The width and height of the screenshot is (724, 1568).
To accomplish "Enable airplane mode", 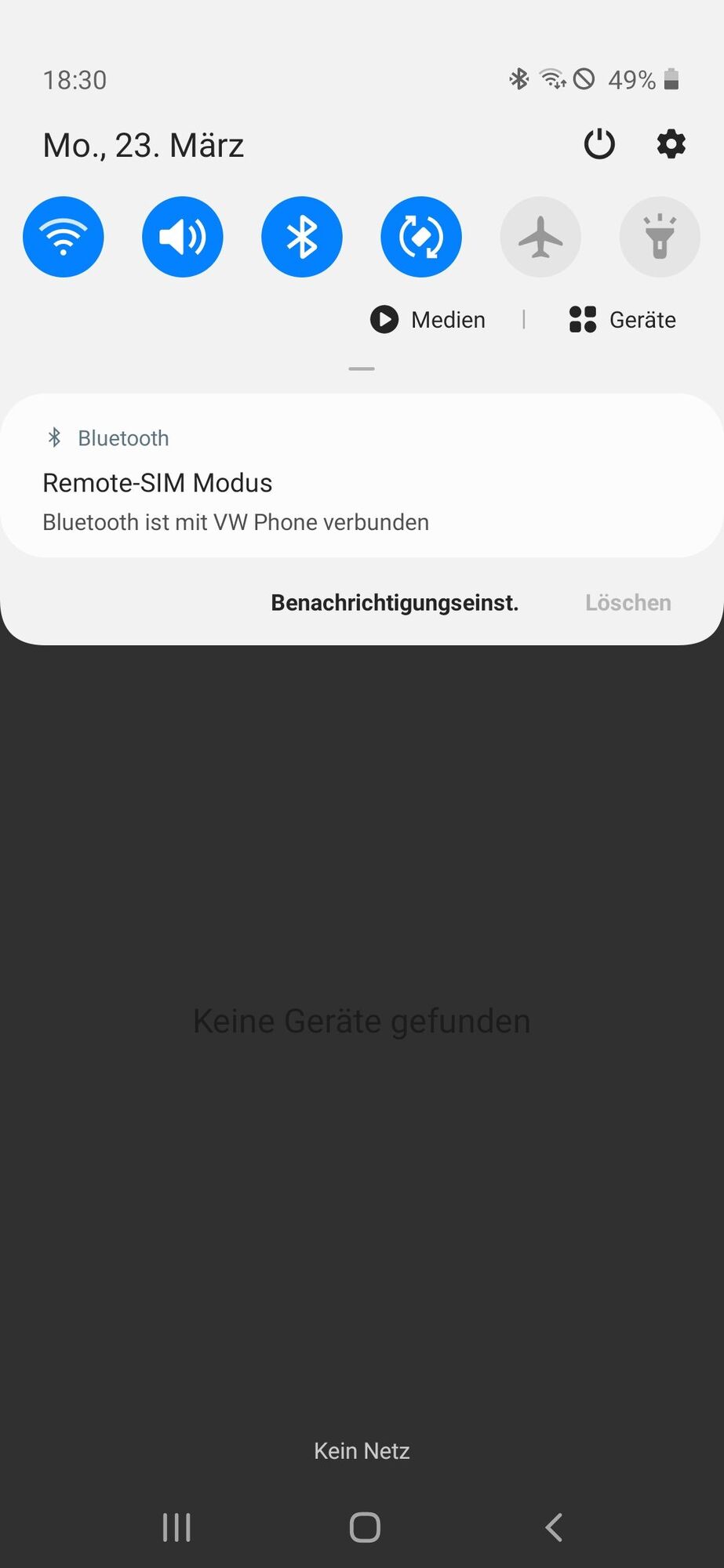I will (540, 237).
